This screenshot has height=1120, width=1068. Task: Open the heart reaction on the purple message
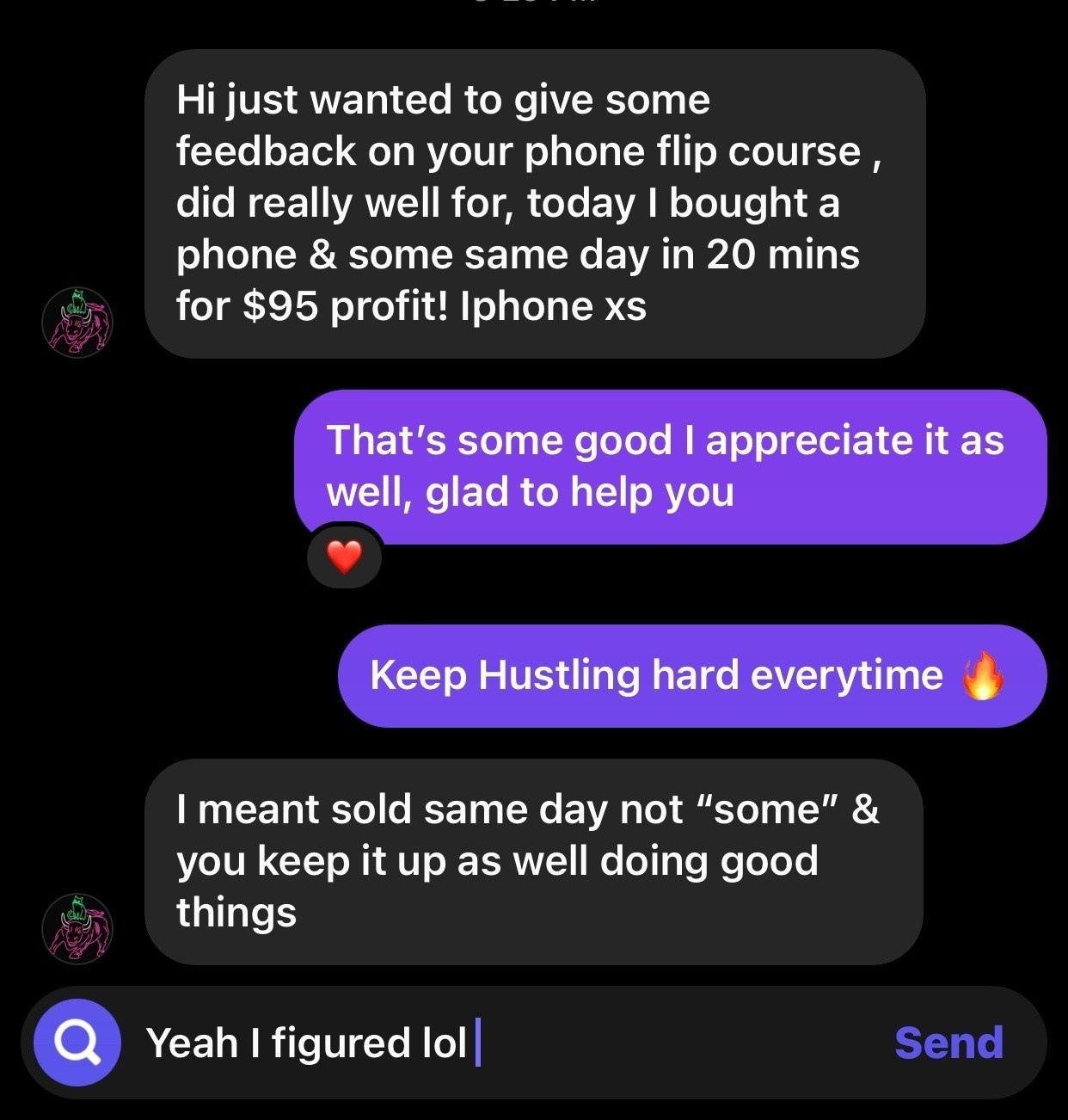[345, 557]
